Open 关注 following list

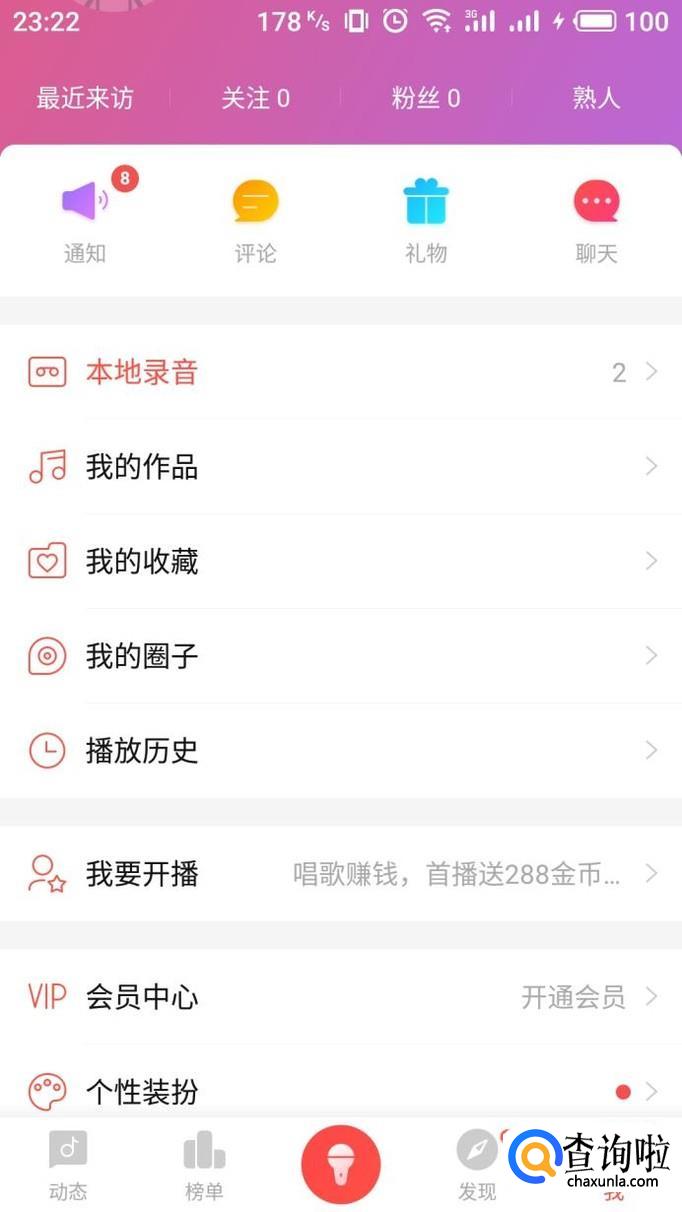255,98
